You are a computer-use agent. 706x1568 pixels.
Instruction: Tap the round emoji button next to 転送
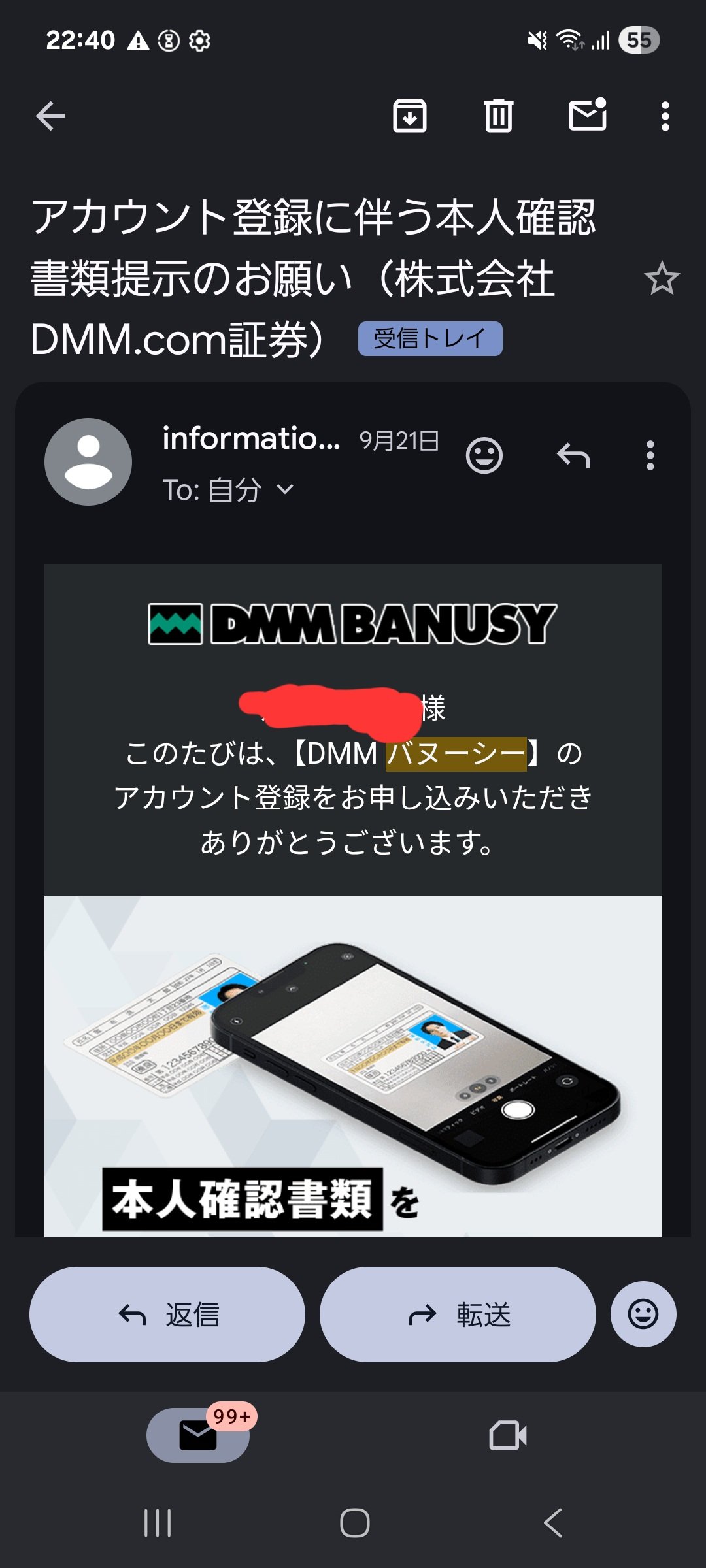click(643, 1315)
